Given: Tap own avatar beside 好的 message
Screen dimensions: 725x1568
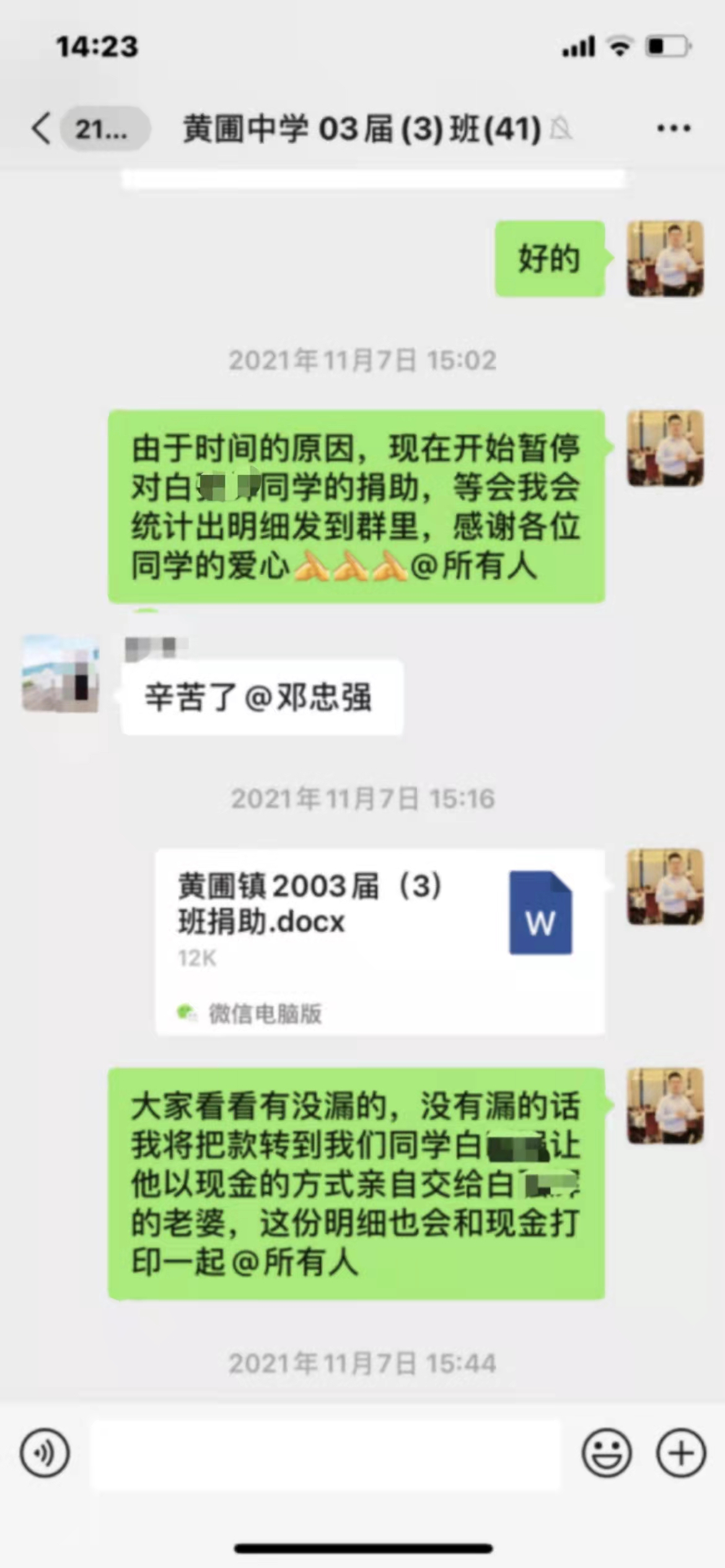Looking at the screenshot, I should coord(665,259).
